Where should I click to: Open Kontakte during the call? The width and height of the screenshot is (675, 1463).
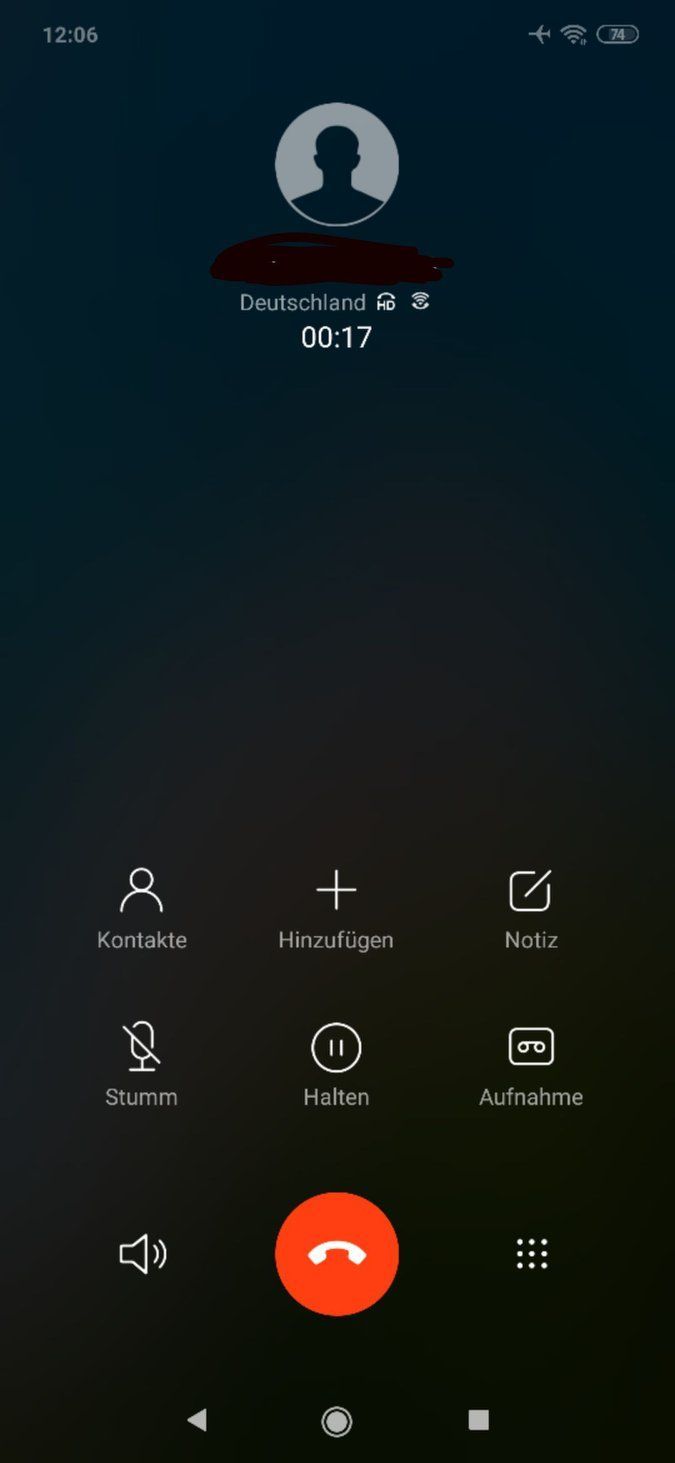pos(141,909)
